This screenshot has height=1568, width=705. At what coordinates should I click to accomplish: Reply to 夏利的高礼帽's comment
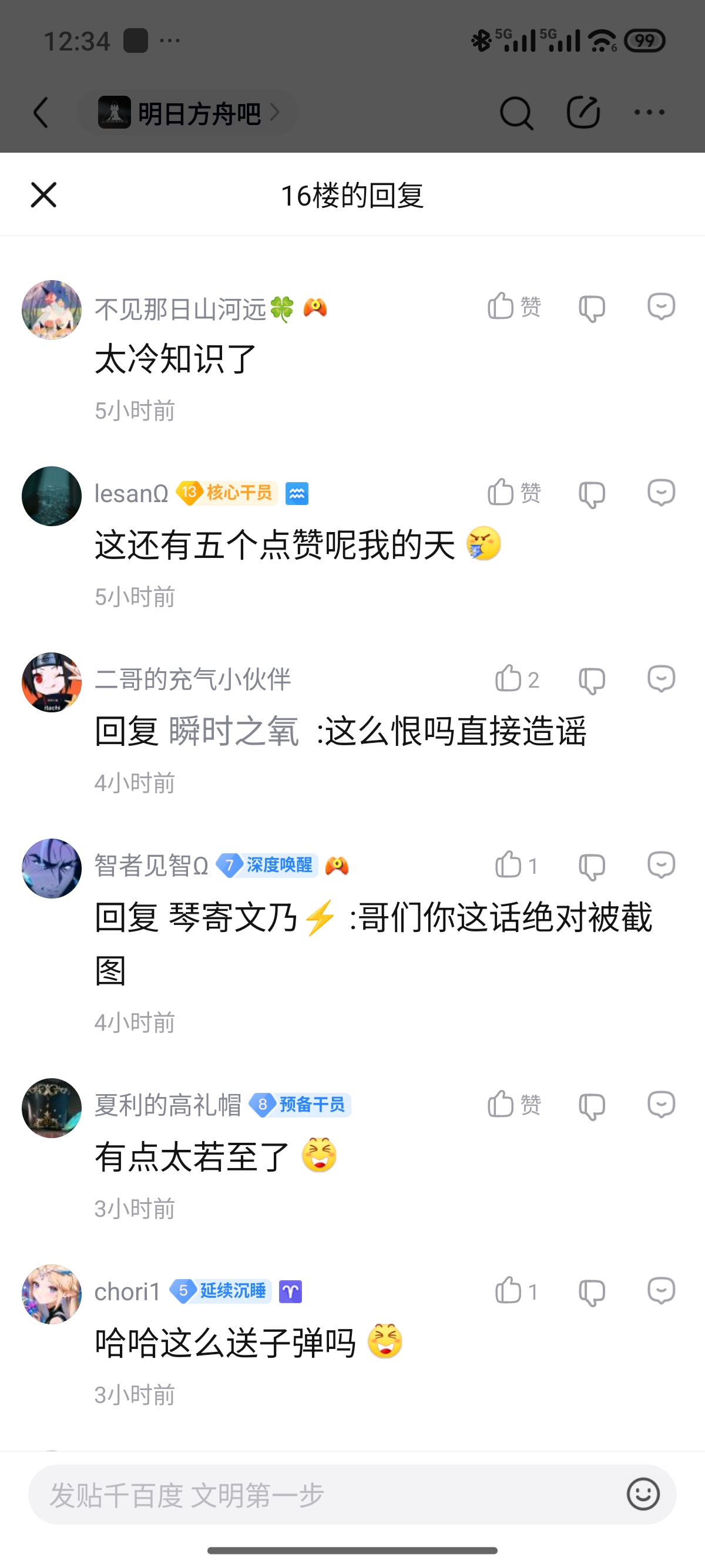660,1104
